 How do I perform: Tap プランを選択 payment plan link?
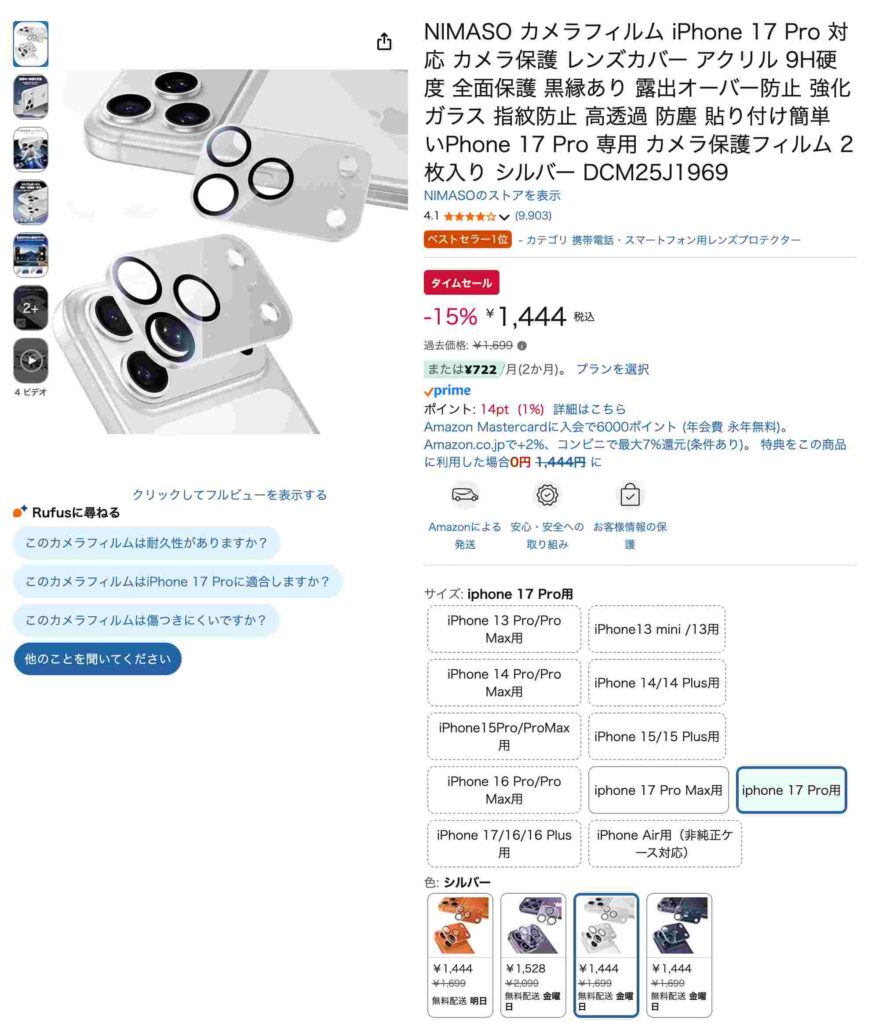[612, 369]
